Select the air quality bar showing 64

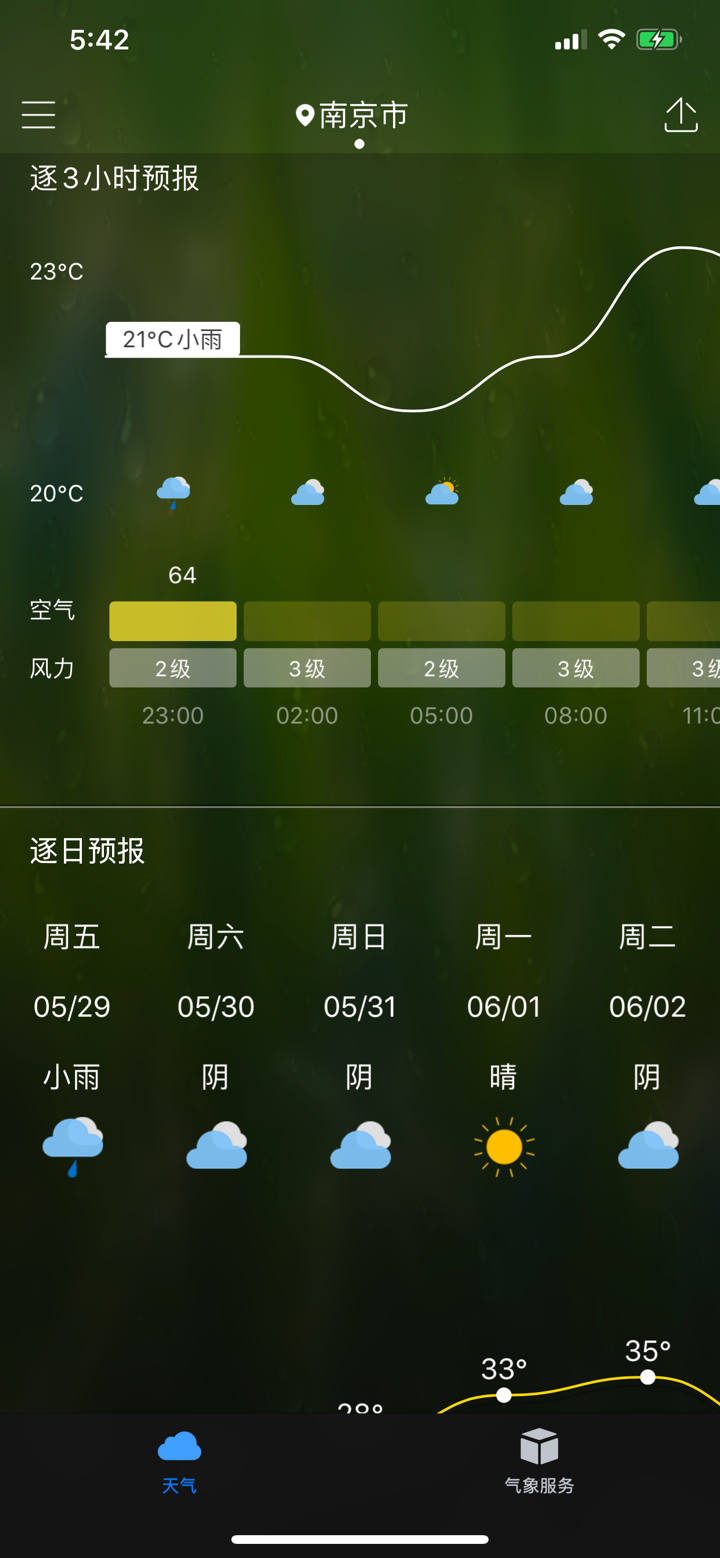tap(172, 620)
